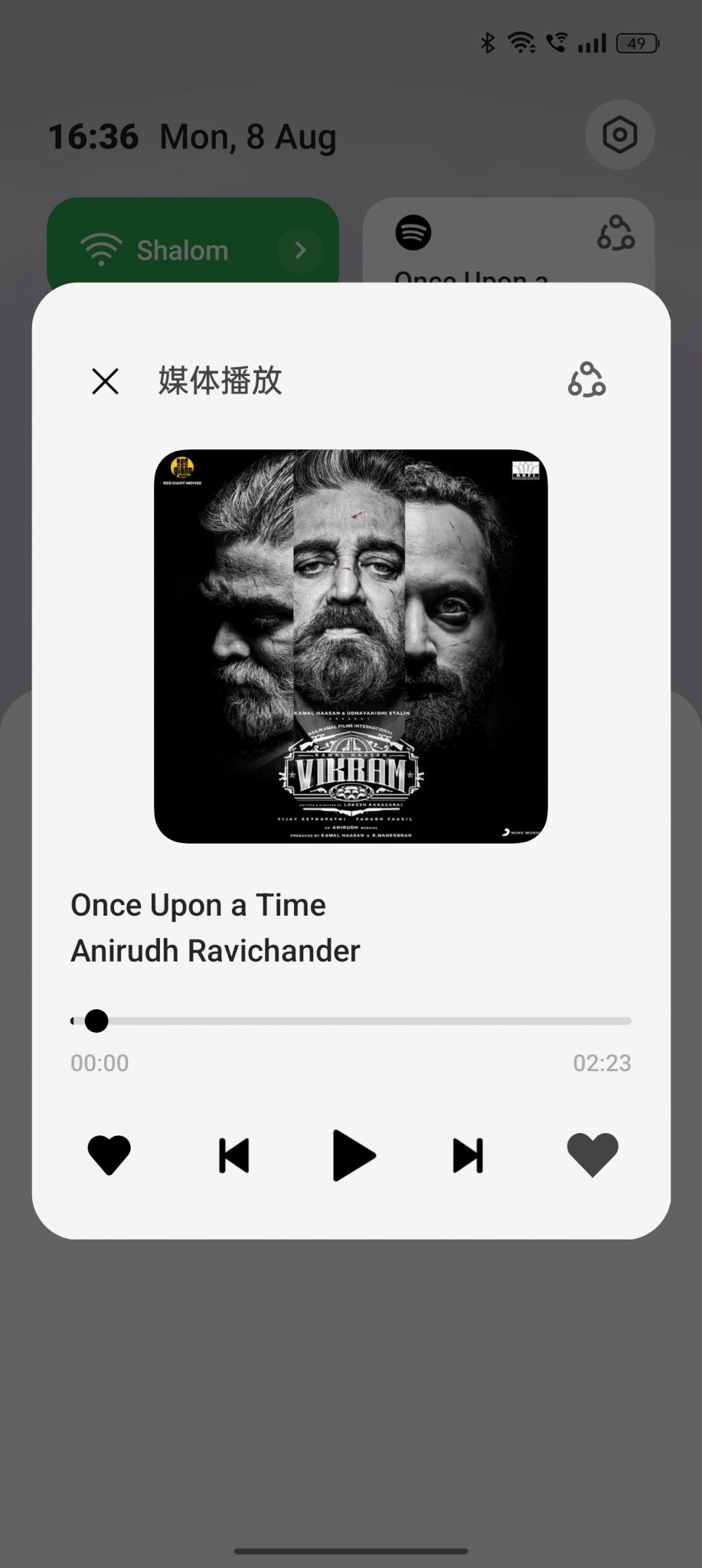Open quick settings gear icon

[619, 136]
